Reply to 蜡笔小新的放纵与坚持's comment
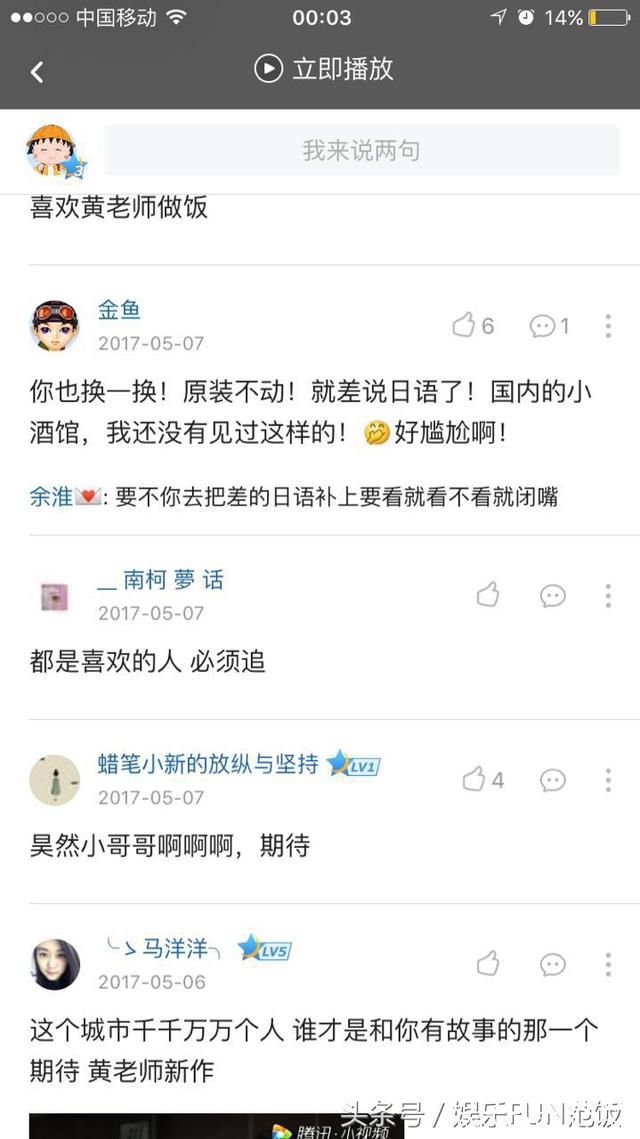This screenshot has height=1139, width=640. tap(553, 780)
